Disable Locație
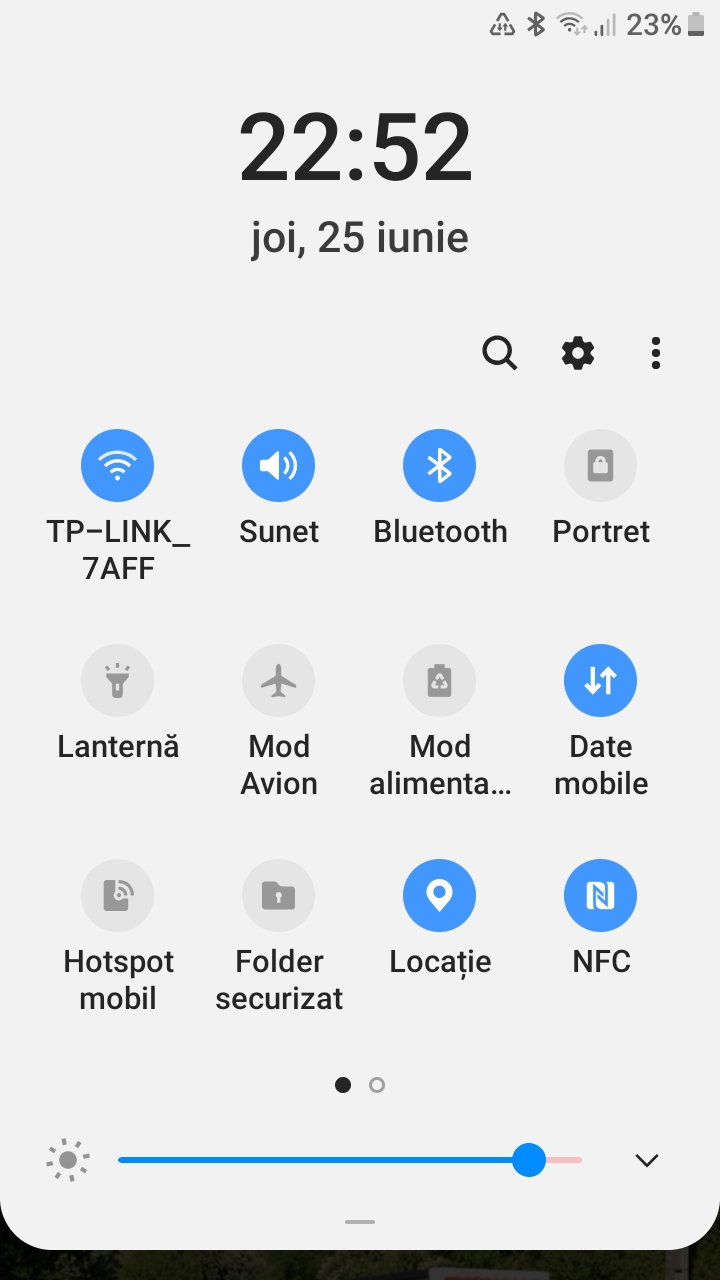 click(x=439, y=895)
